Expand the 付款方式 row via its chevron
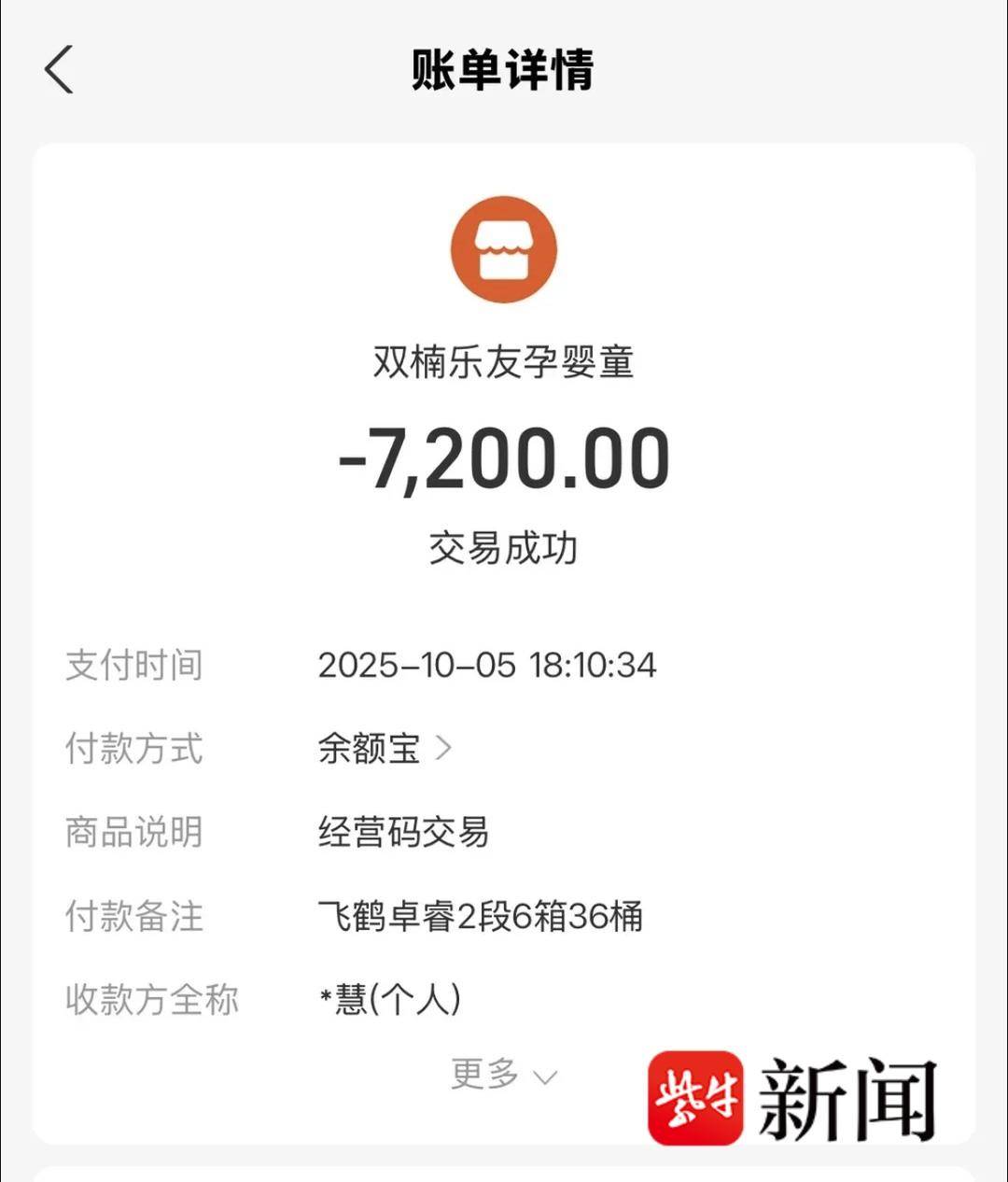Viewport: 1008px width, 1182px height. [x=443, y=748]
